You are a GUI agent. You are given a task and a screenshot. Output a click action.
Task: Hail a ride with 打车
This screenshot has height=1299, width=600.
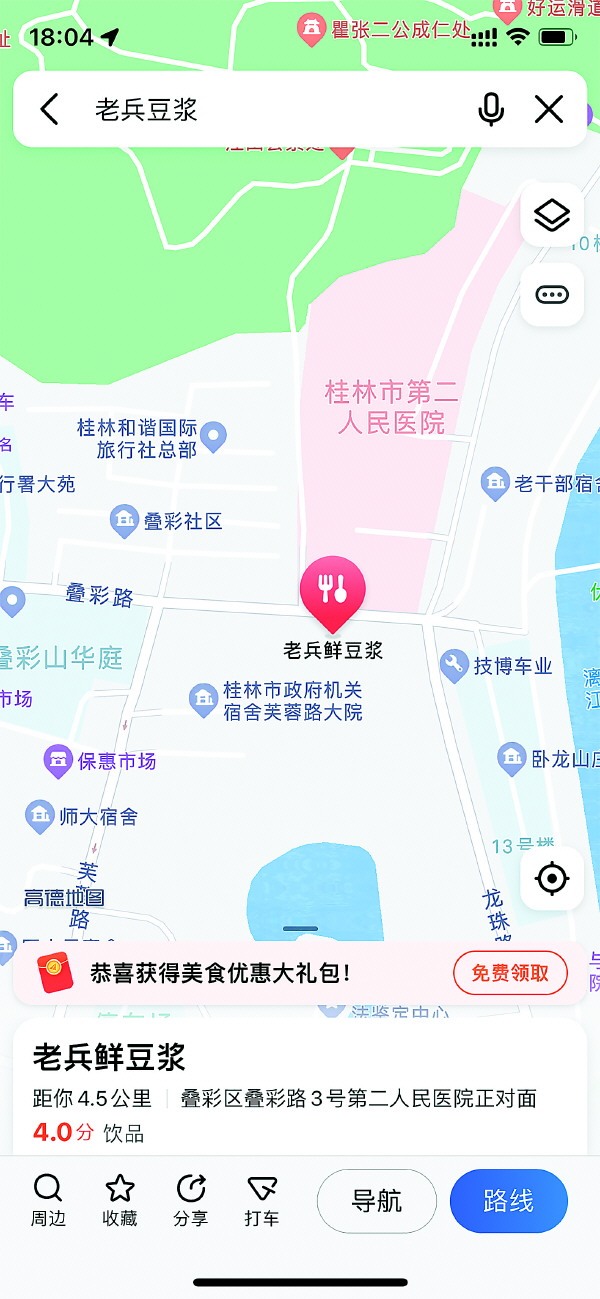(x=261, y=1200)
